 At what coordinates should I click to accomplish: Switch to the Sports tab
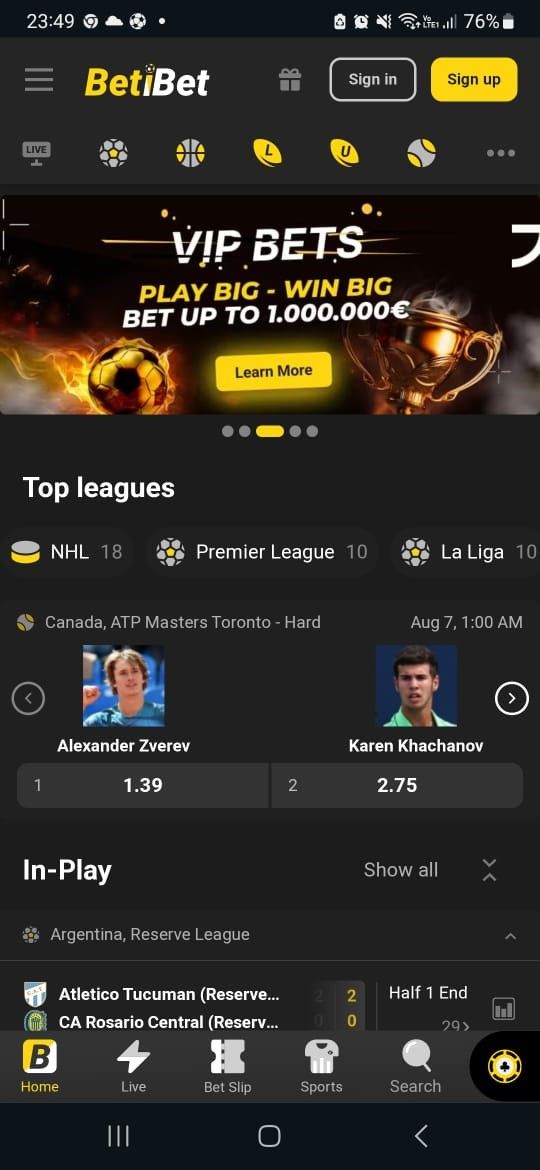click(x=321, y=1067)
